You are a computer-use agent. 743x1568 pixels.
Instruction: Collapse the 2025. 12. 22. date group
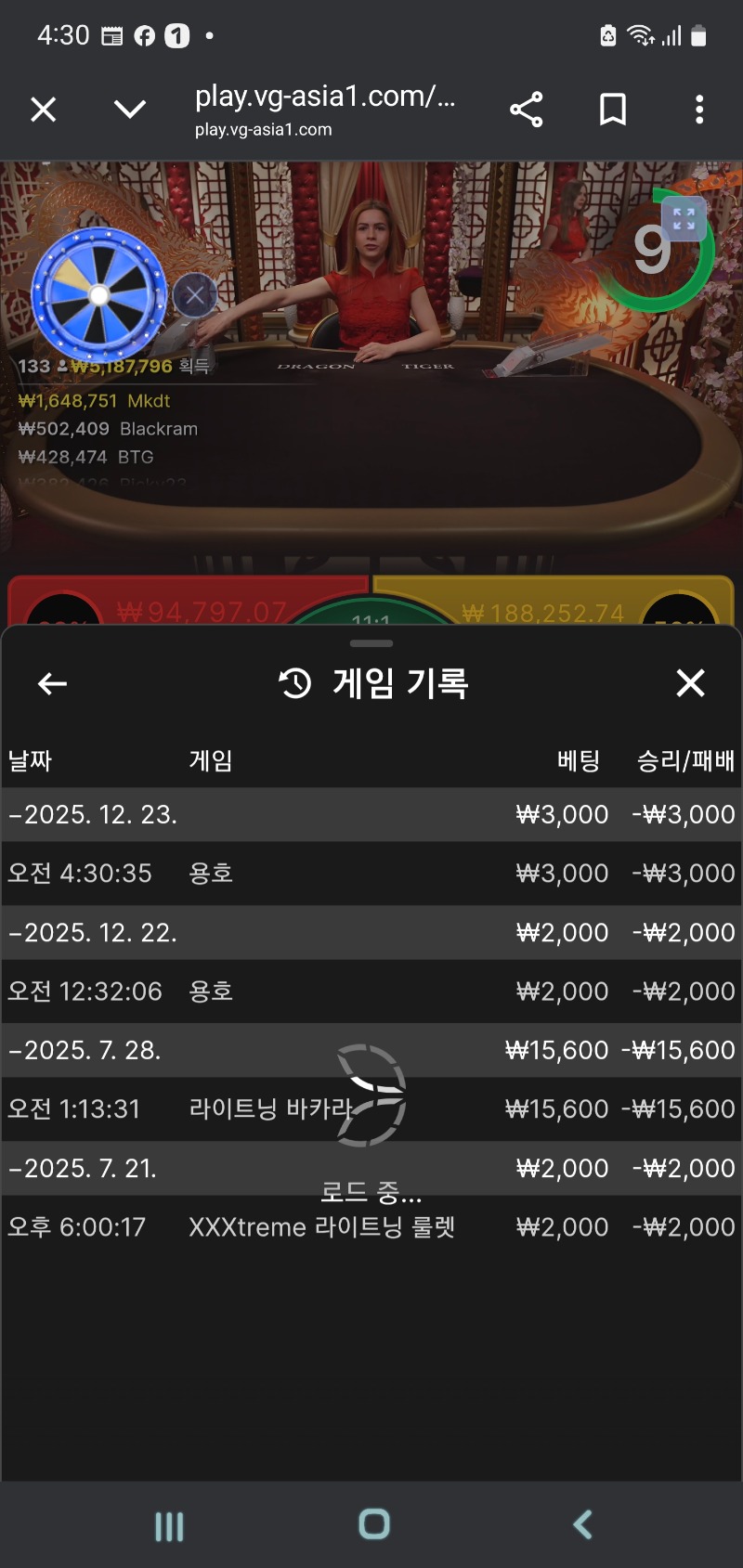point(93,933)
